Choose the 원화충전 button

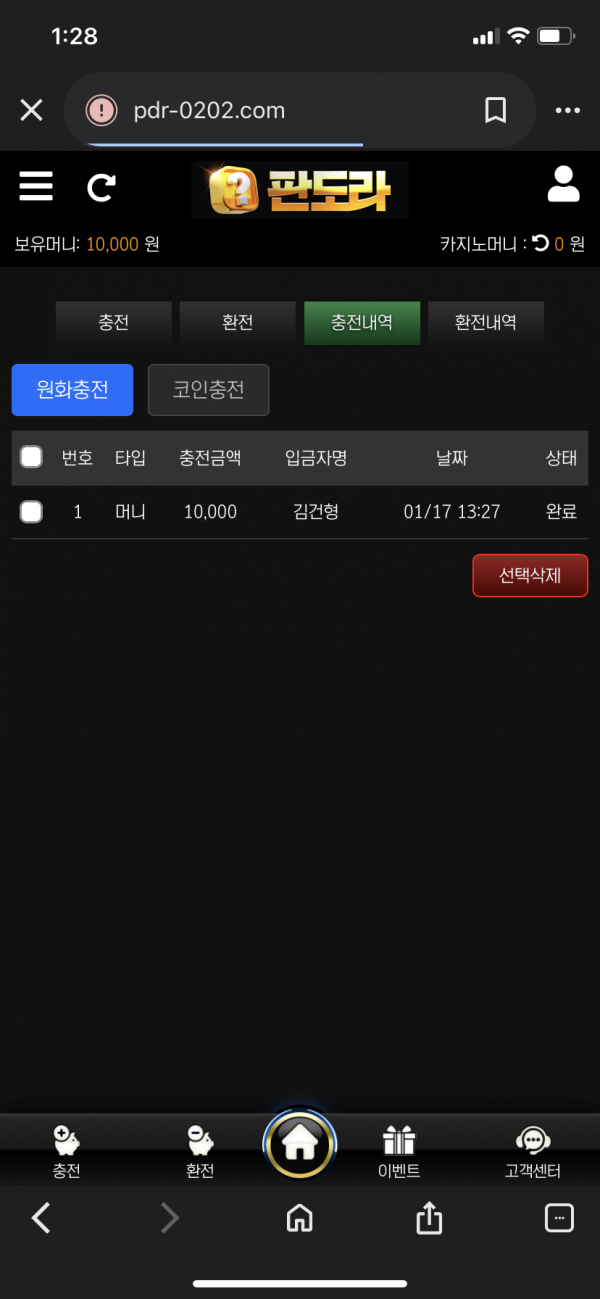pyautogui.click(x=72, y=390)
